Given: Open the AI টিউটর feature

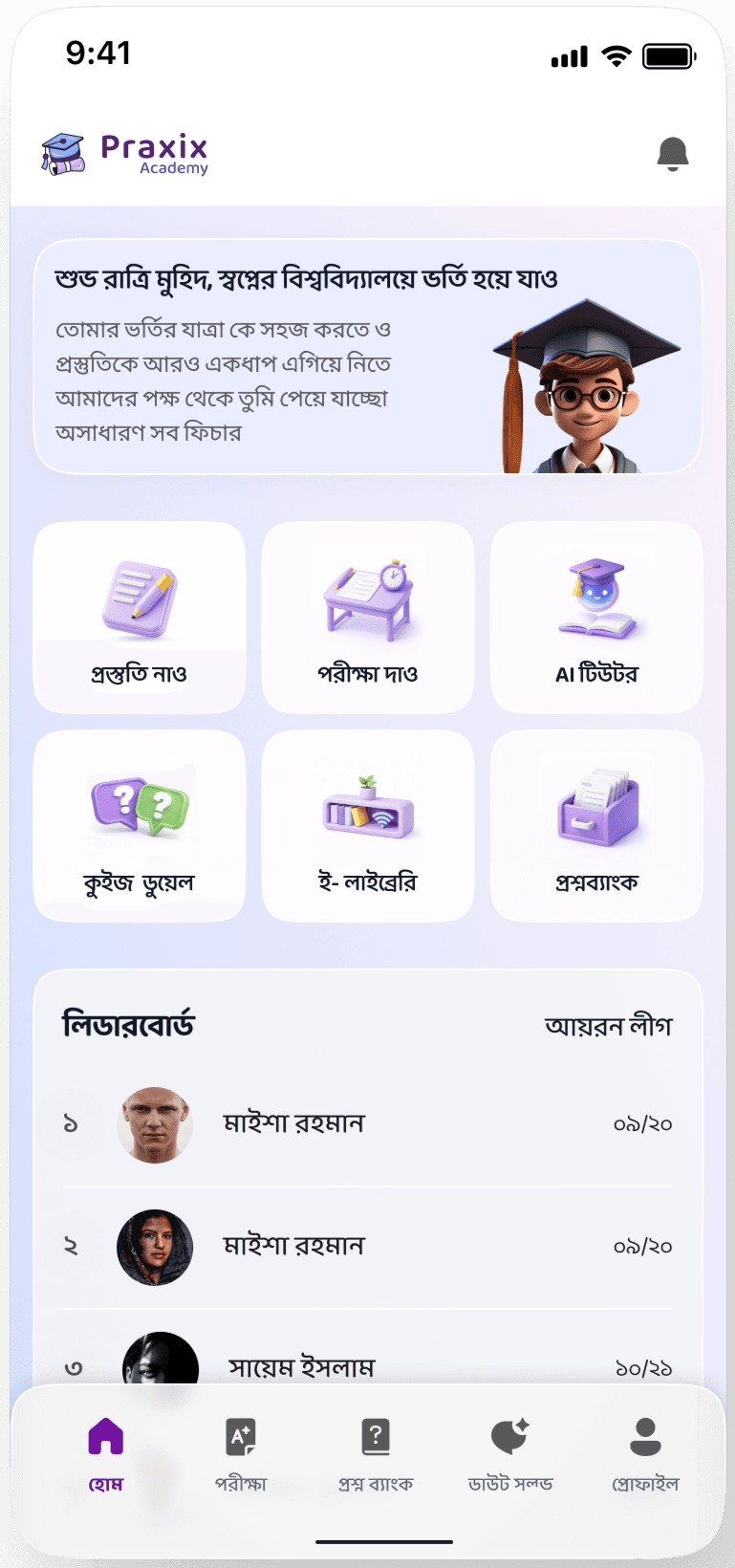Looking at the screenshot, I should point(594,617).
